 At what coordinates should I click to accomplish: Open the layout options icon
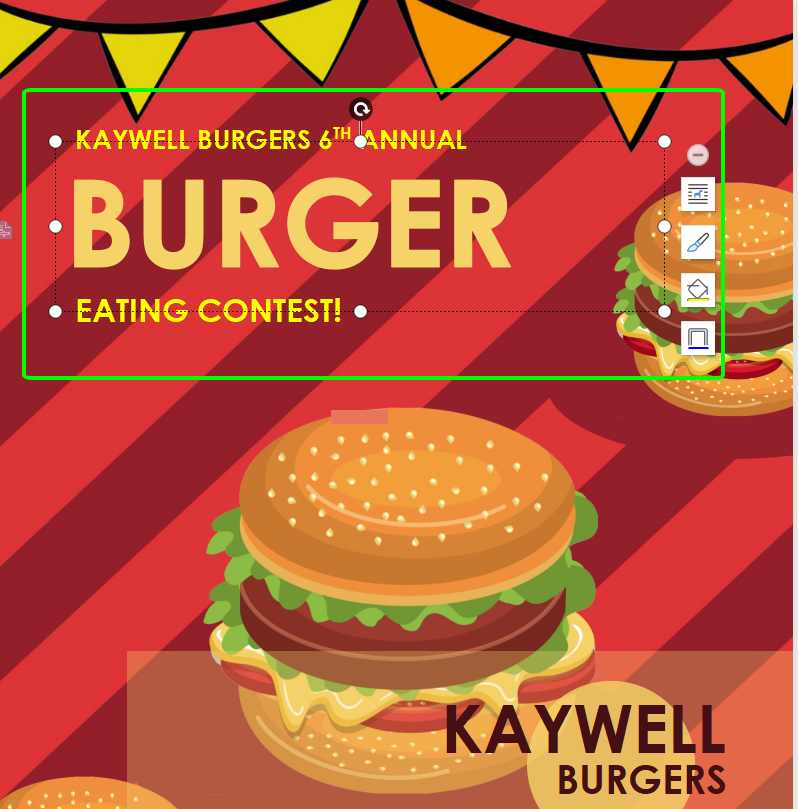[698, 194]
